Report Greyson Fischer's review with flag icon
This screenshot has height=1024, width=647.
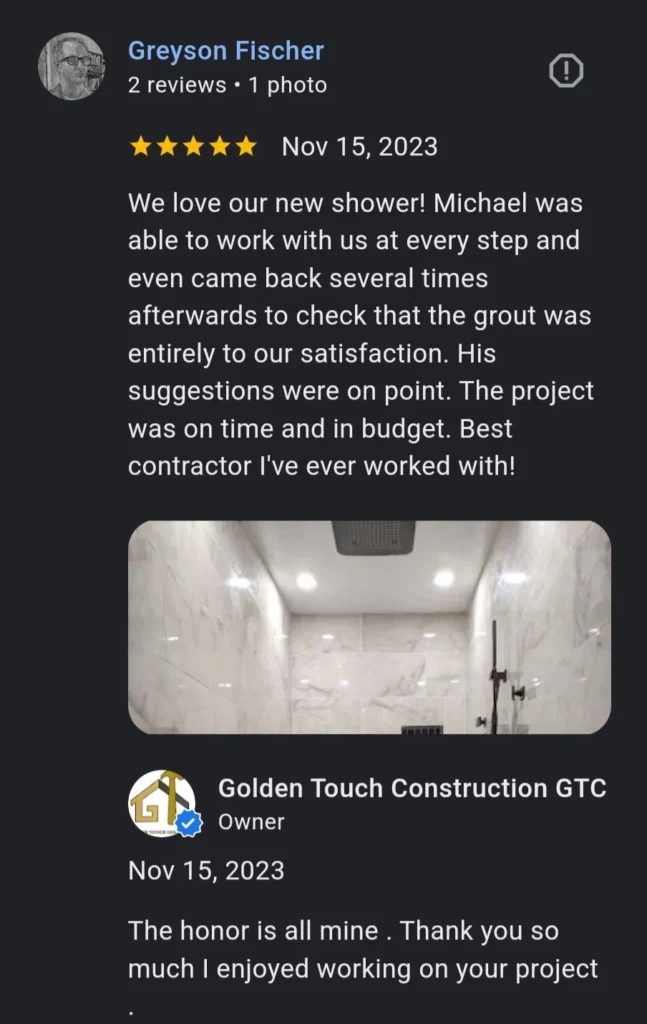(566, 70)
